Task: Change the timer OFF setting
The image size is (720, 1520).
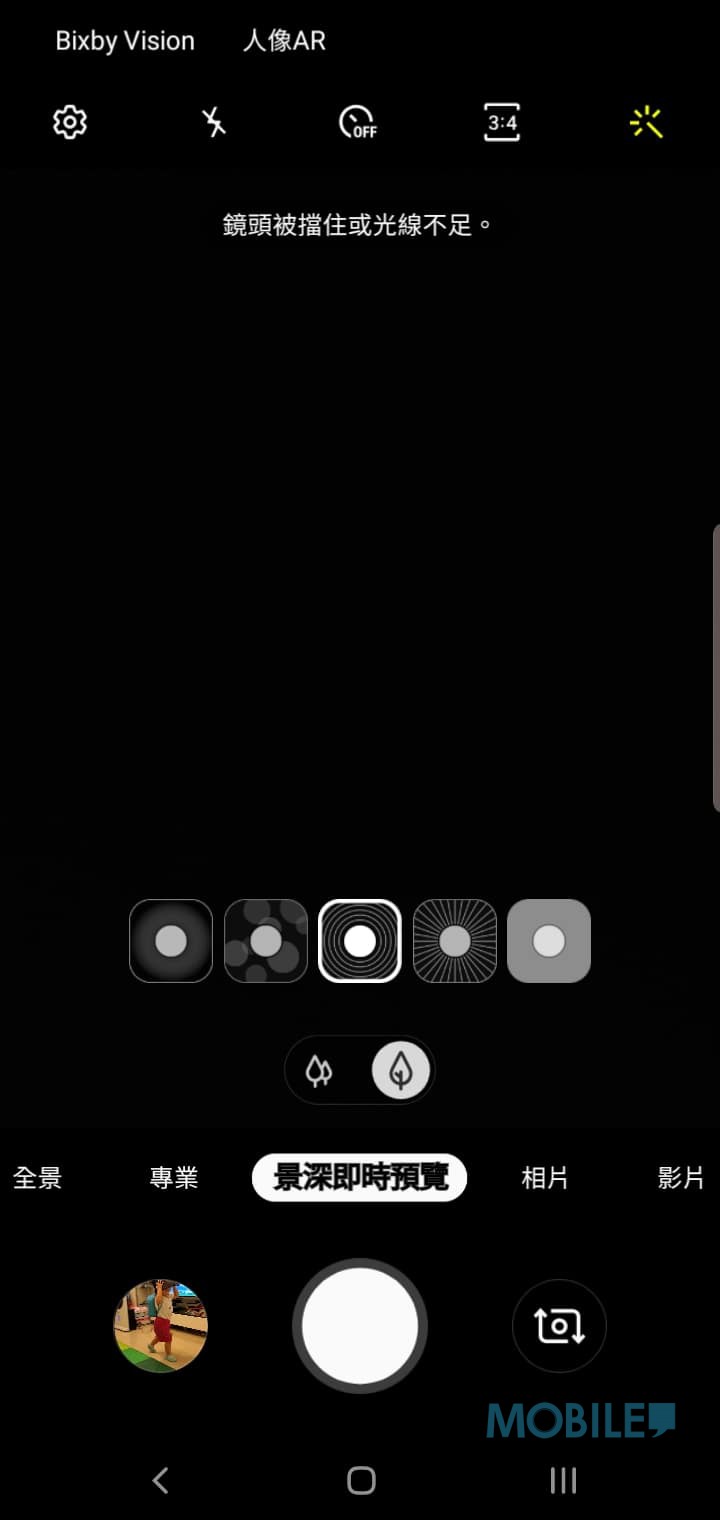Action: click(x=358, y=123)
